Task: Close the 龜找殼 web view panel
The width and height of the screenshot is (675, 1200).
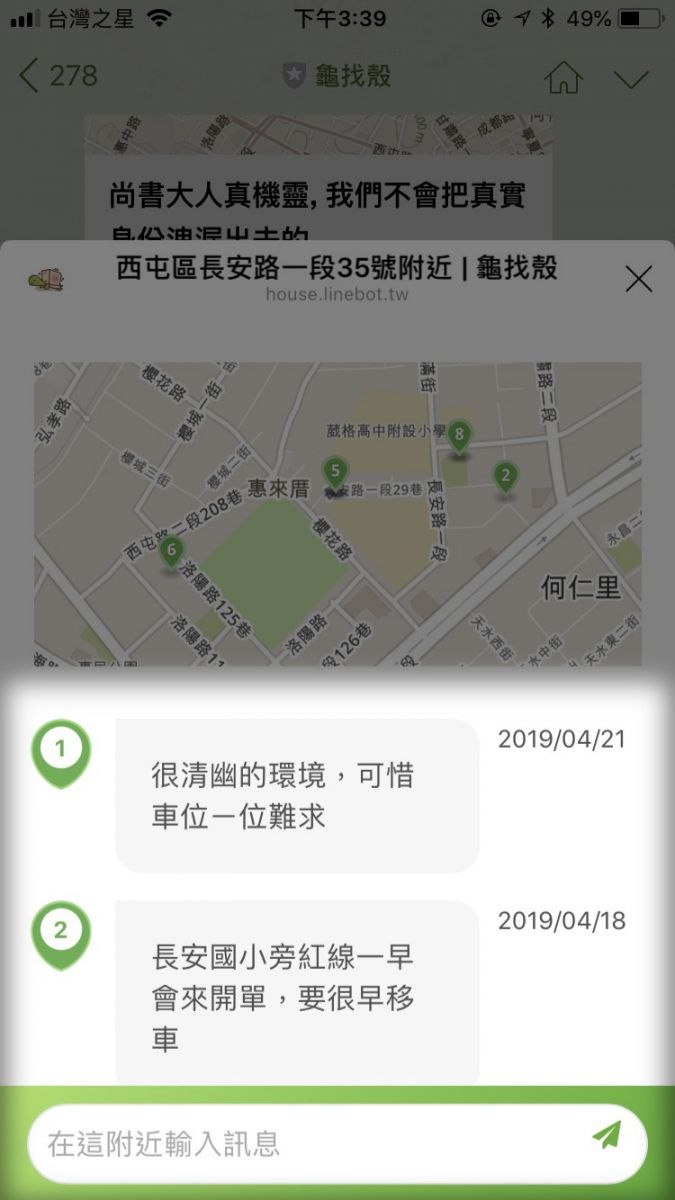Action: [638, 279]
